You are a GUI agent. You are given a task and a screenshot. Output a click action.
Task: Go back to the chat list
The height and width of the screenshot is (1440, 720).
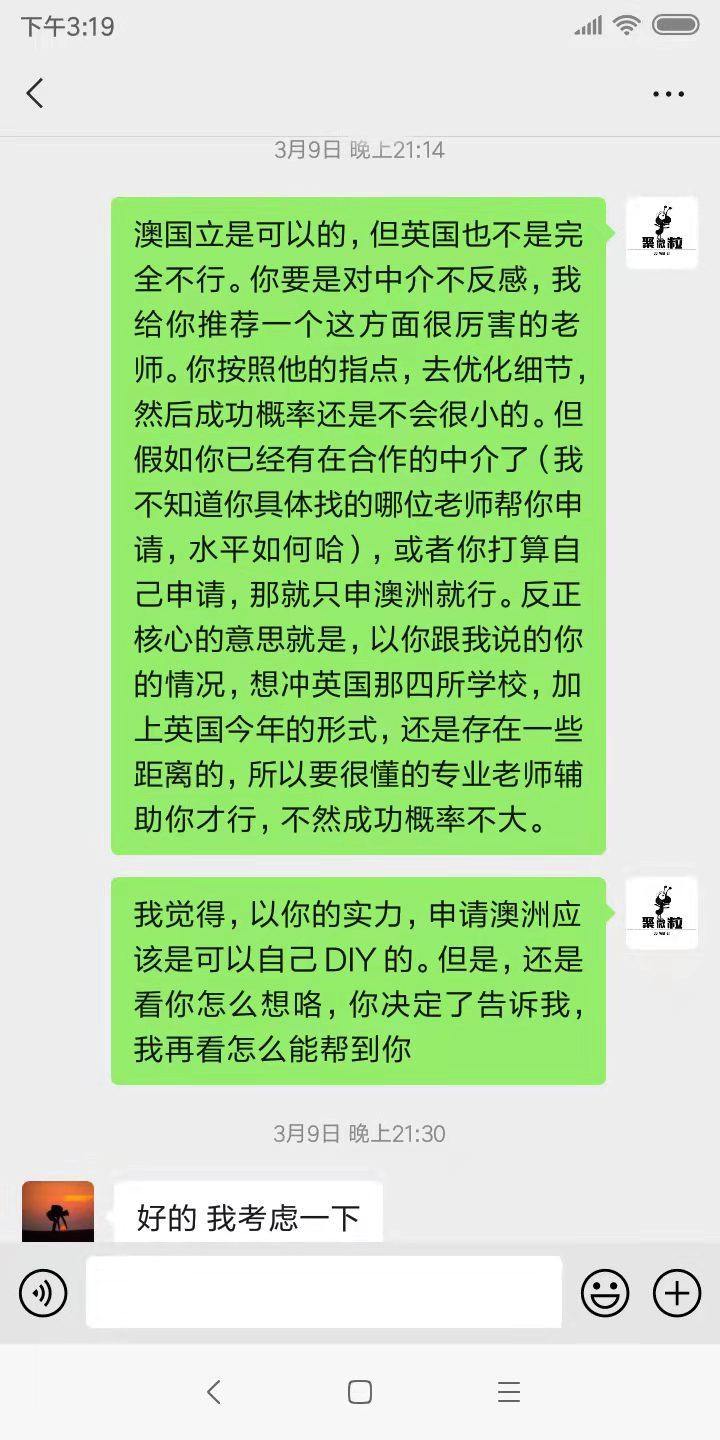[35, 94]
